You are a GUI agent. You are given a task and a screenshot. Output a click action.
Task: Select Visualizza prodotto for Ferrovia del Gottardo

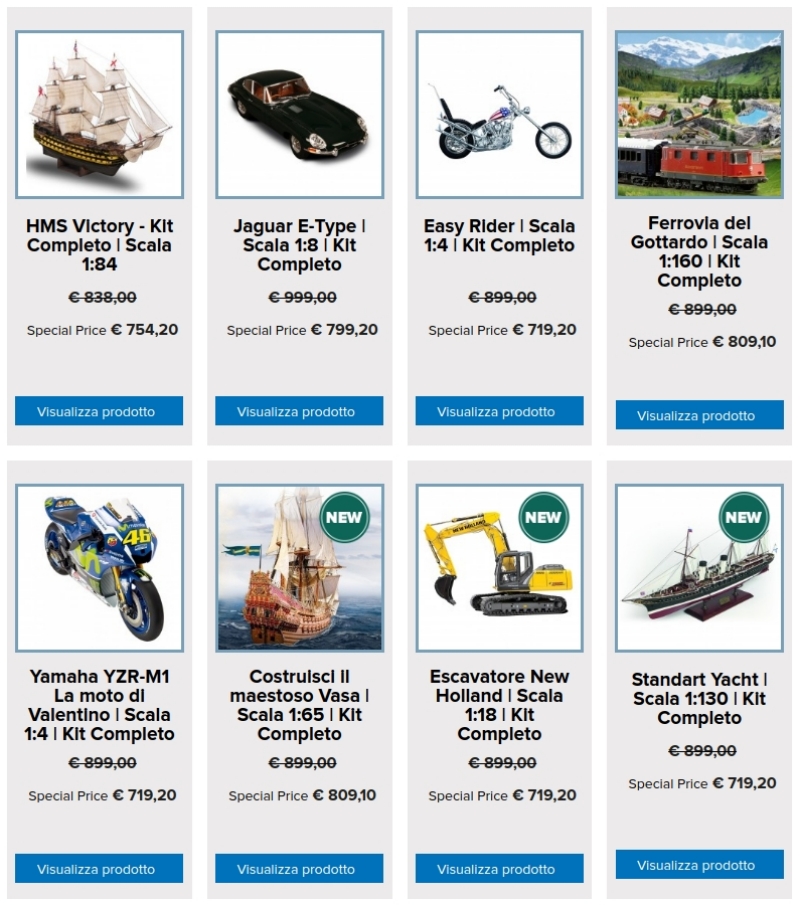(x=699, y=415)
